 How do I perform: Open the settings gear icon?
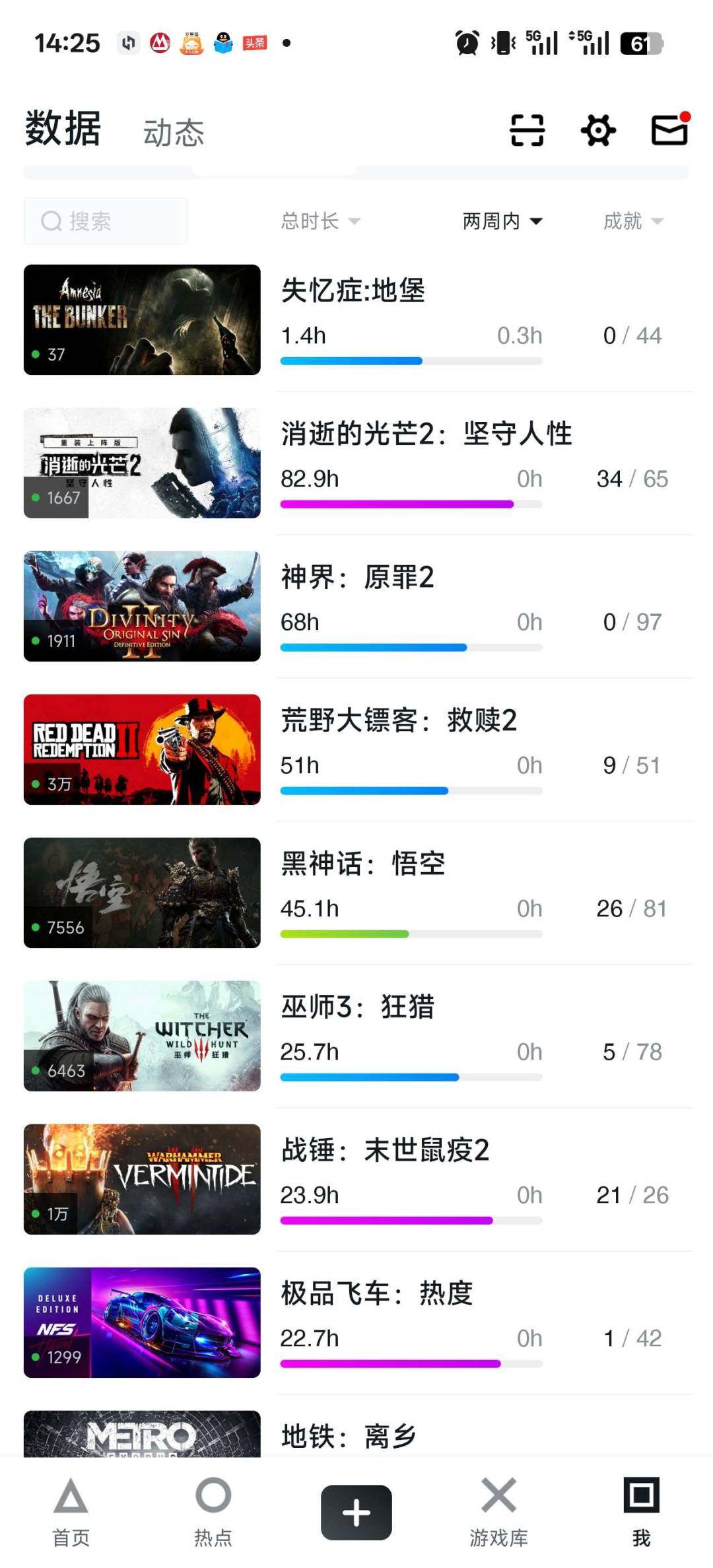[597, 131]
